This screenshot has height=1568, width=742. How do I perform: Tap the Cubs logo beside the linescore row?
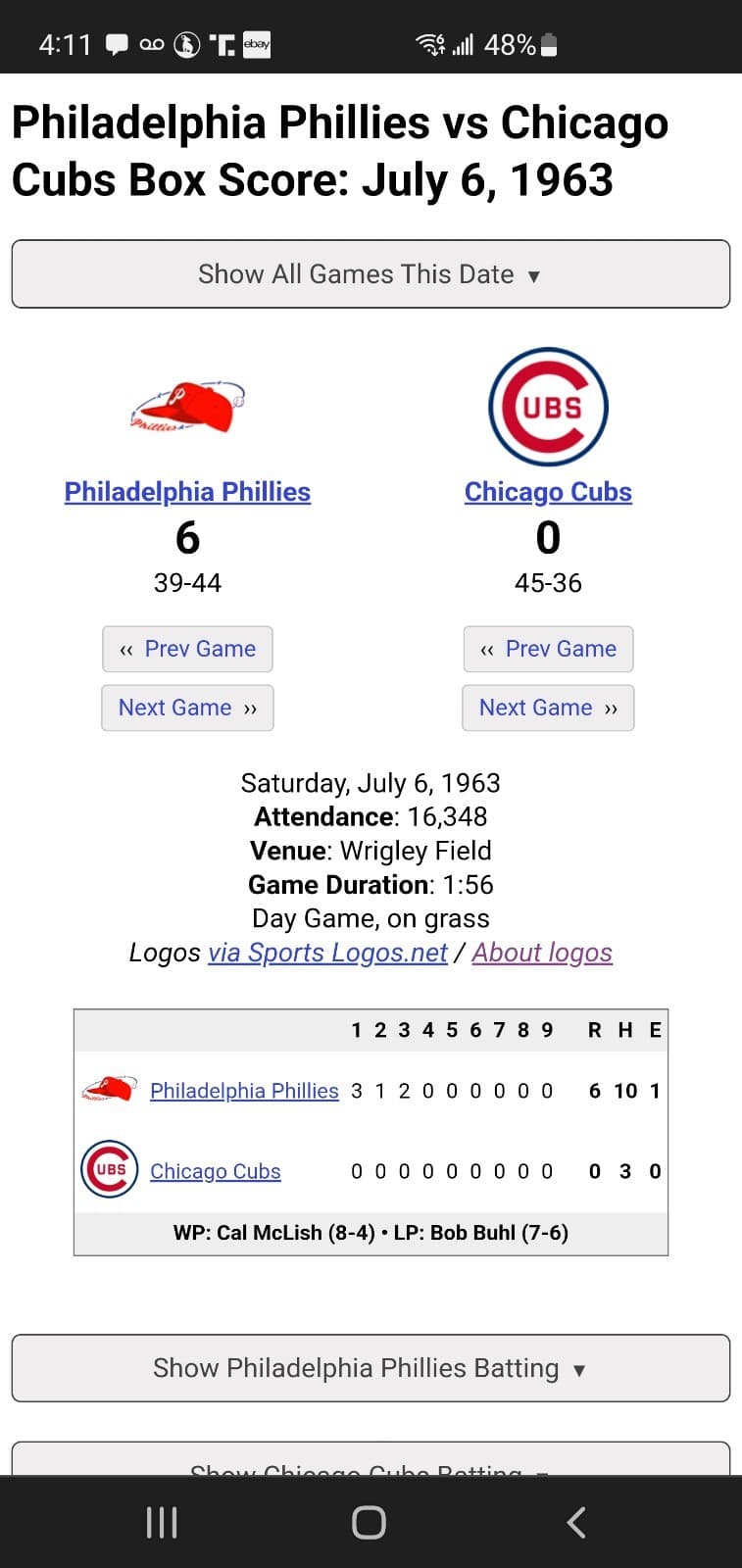point(108,1169)
